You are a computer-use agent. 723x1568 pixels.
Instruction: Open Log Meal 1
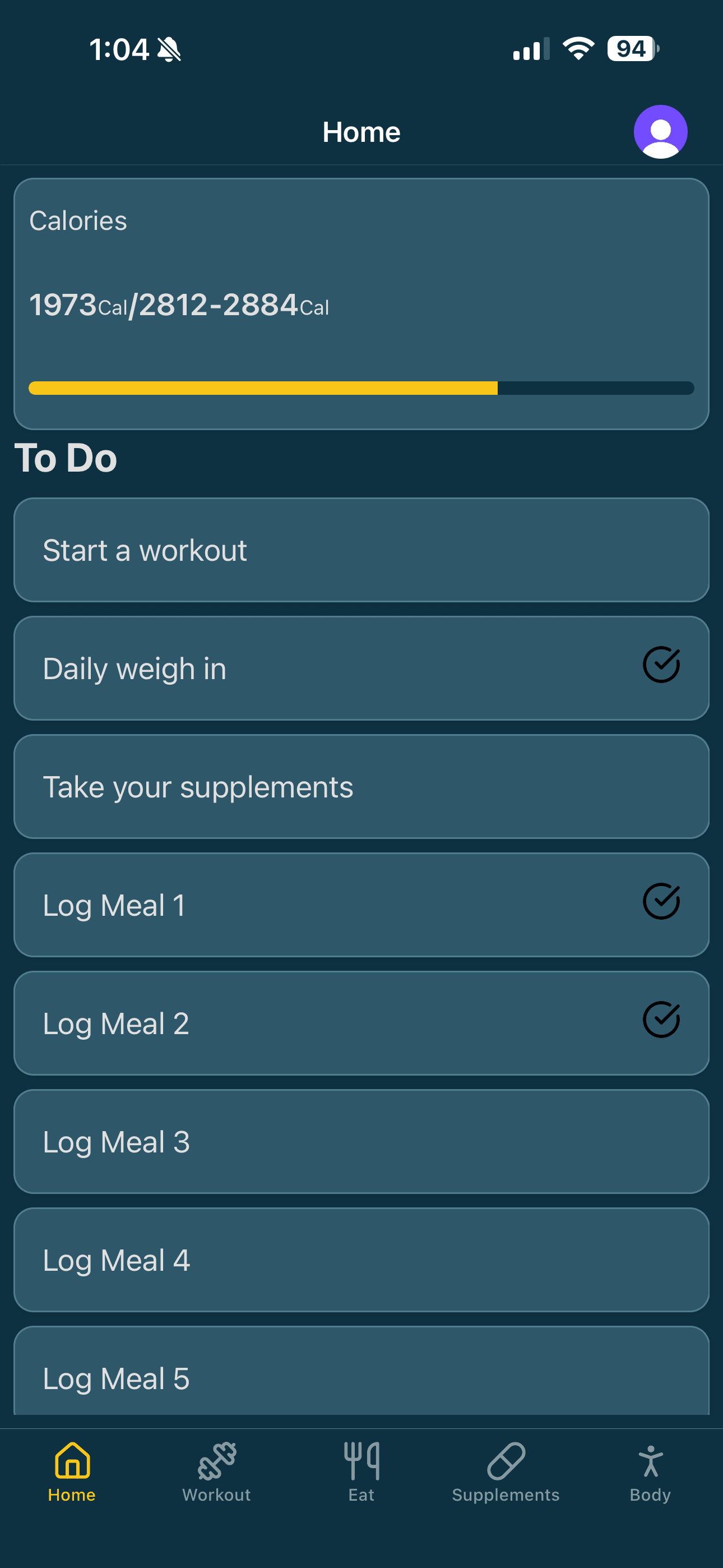point(361,905)
